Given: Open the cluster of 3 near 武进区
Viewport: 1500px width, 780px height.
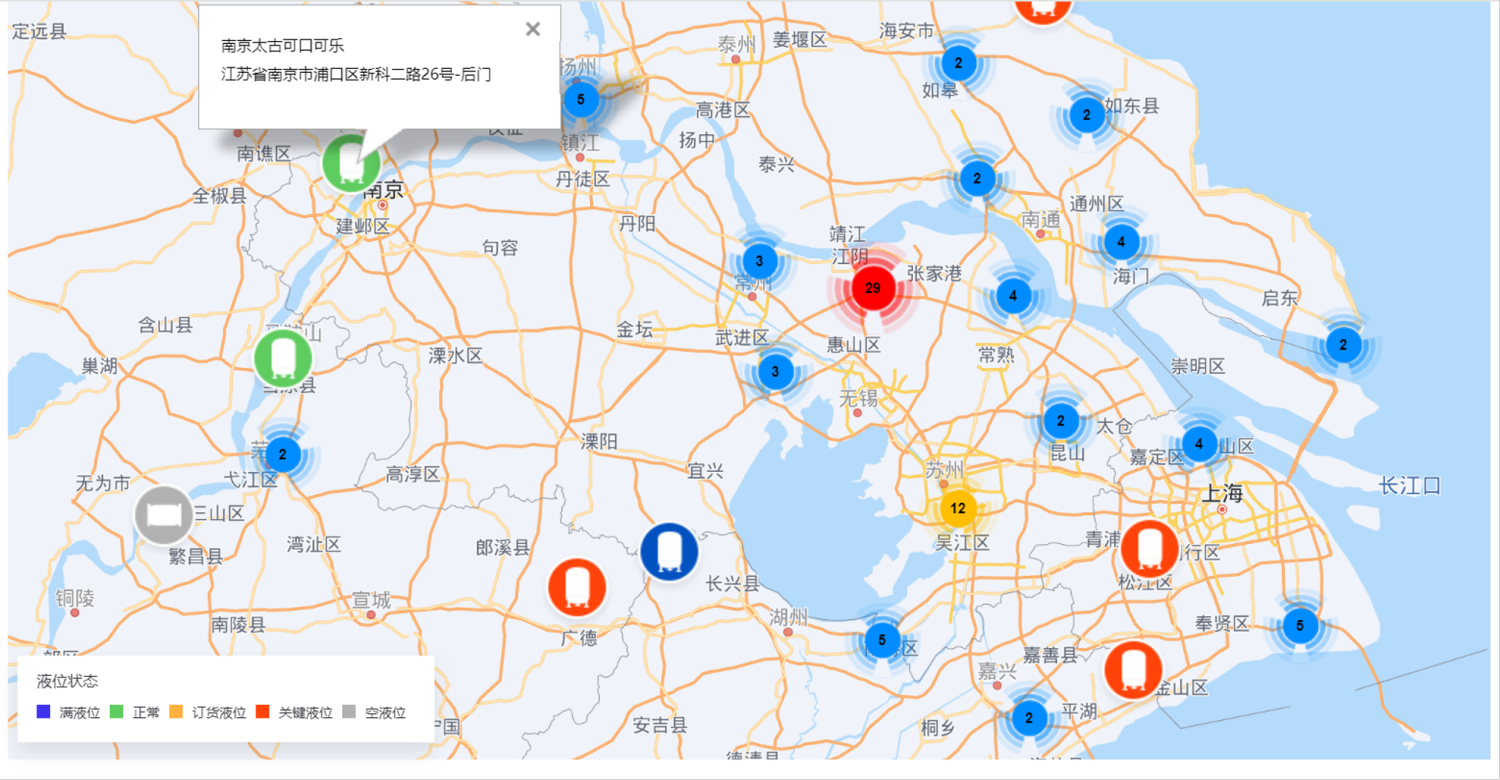Looking at the screenshot, I should point(775,372).
